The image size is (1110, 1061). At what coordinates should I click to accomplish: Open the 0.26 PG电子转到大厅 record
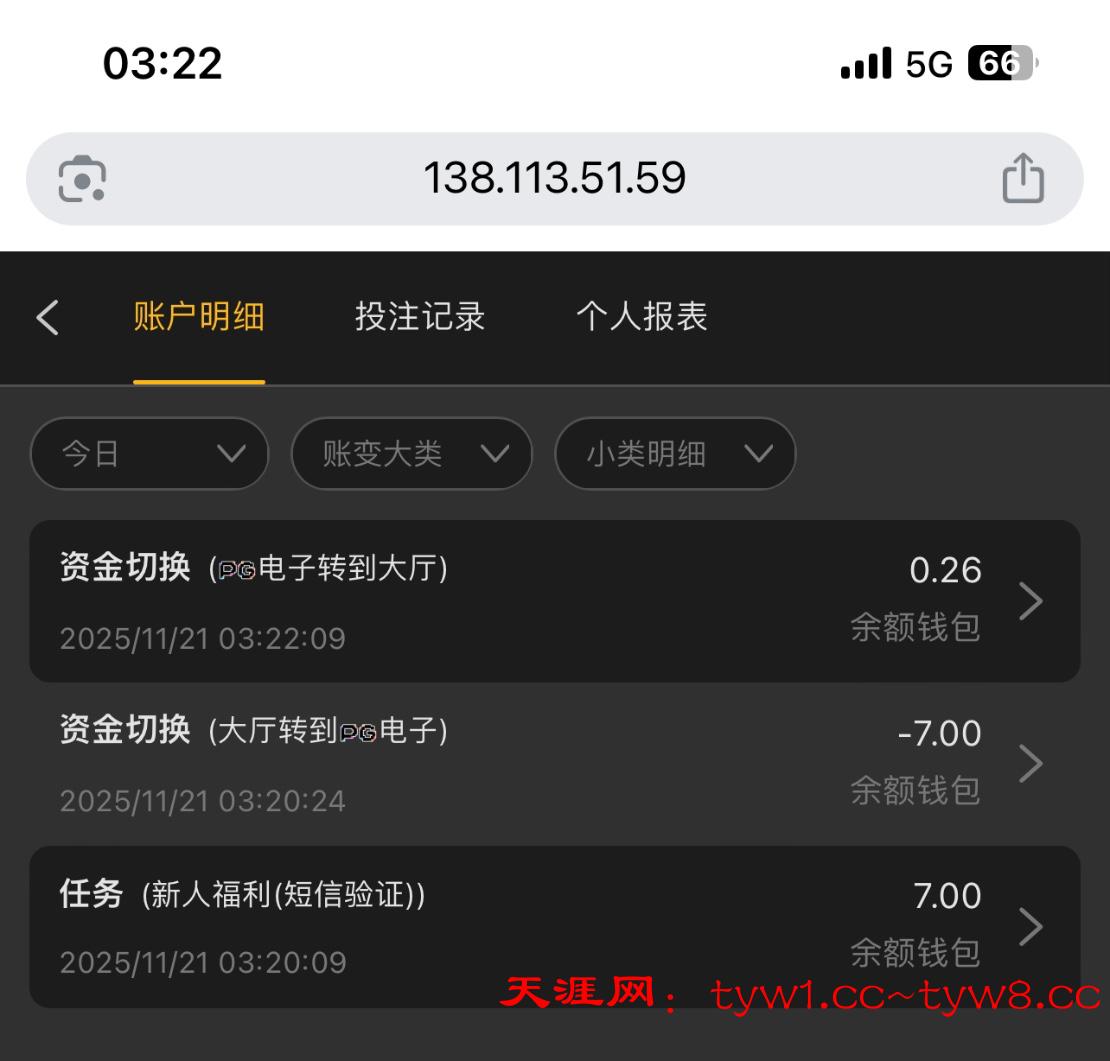point(555,601)
